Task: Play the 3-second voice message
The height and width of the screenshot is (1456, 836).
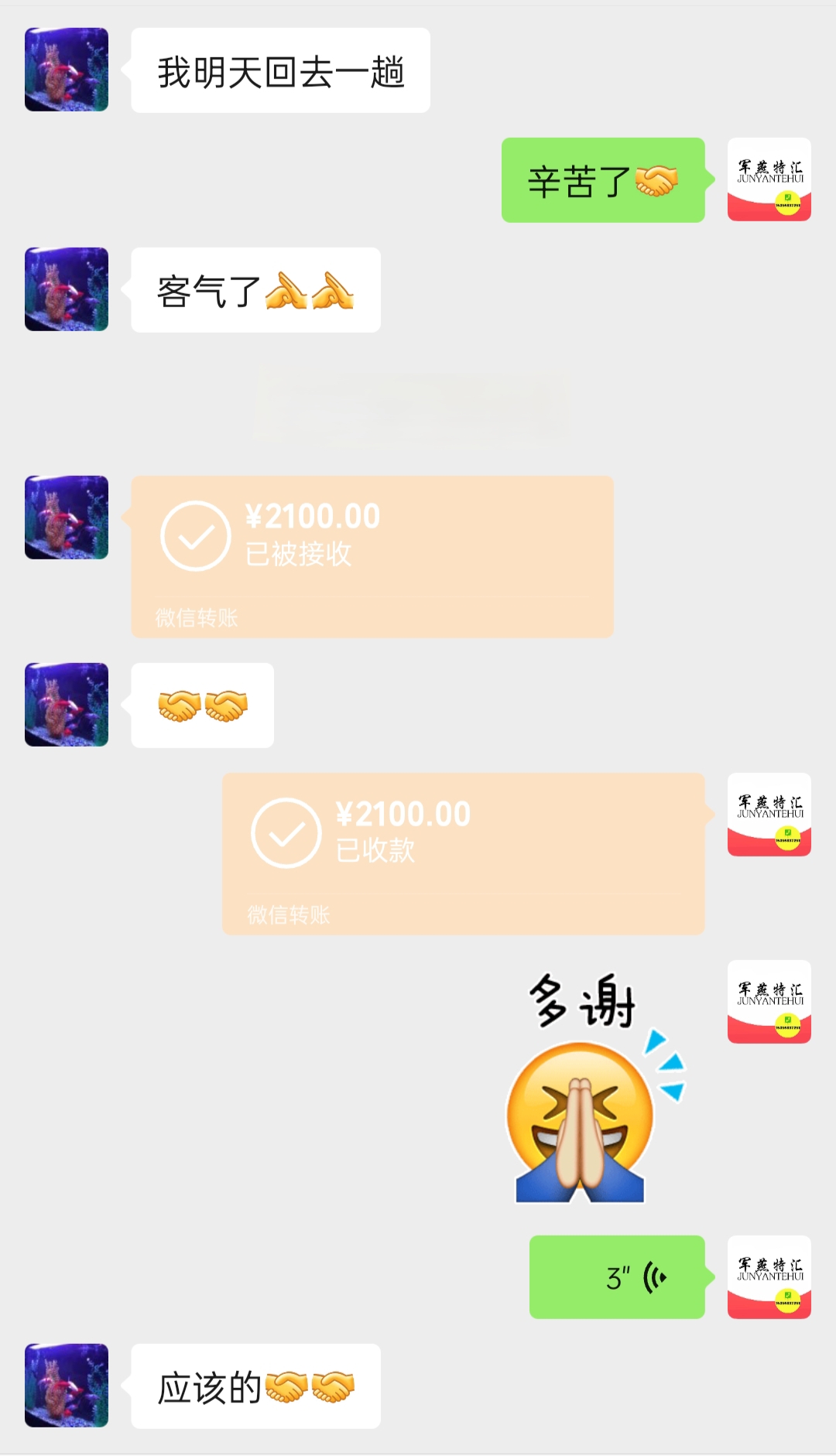Action: pyautogui.click(x=617, y=1277)
